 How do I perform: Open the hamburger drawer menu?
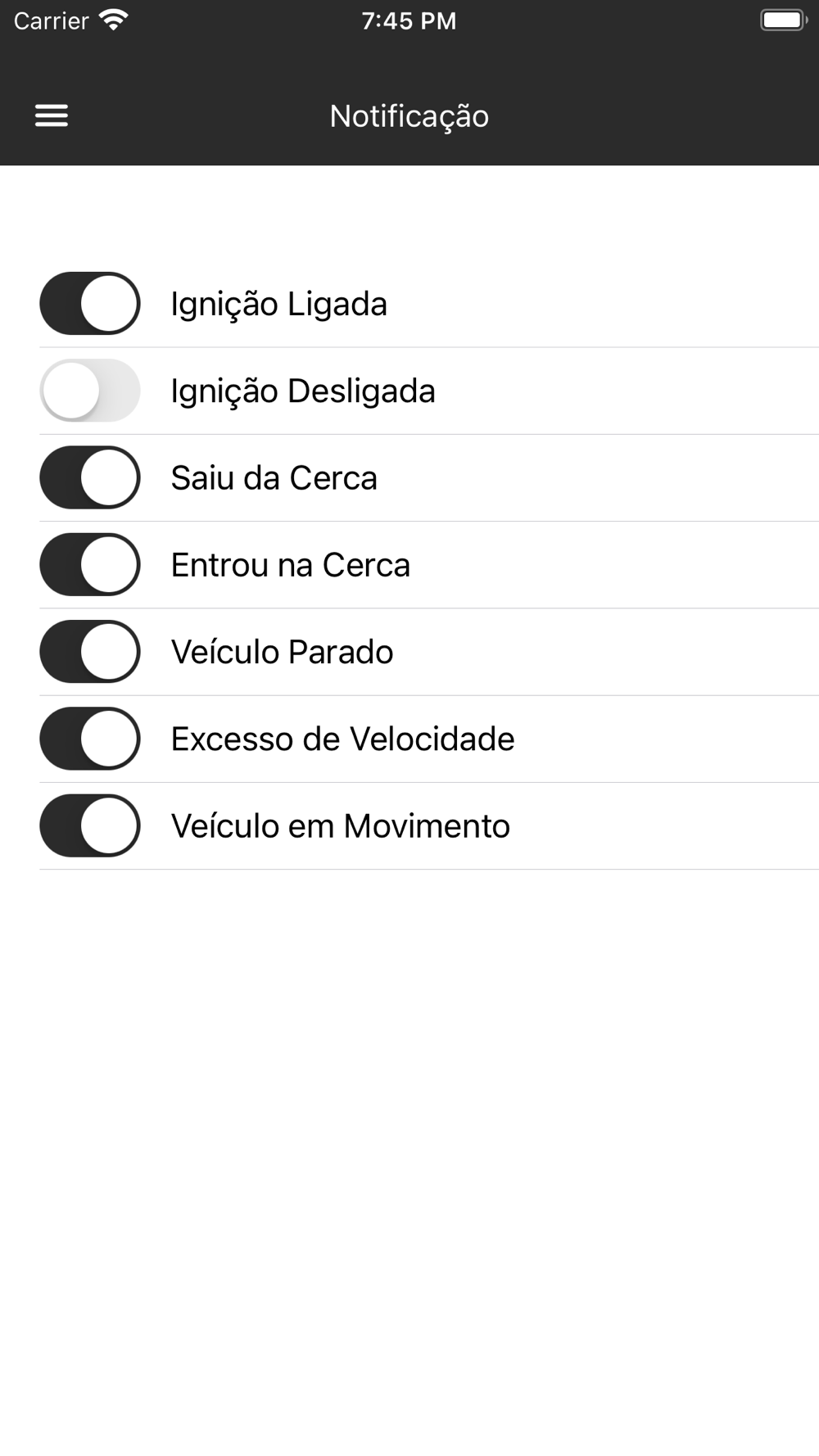pyautogui.click(x=52, y=115)
